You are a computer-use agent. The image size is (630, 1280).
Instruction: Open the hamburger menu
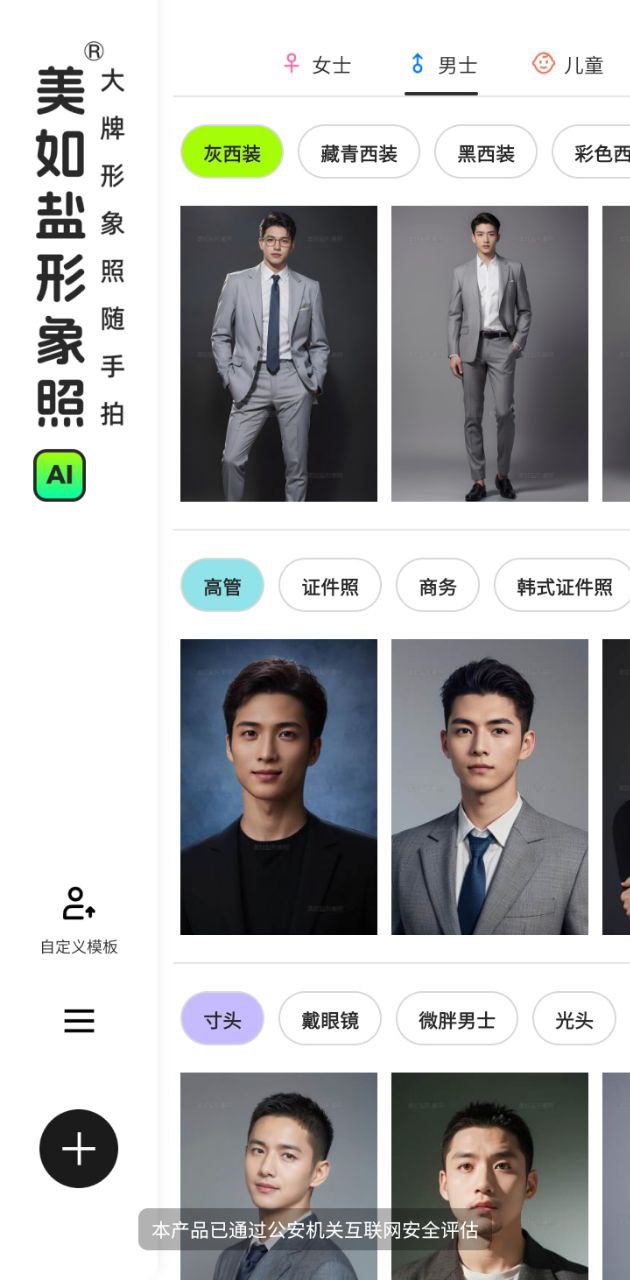79,1020
